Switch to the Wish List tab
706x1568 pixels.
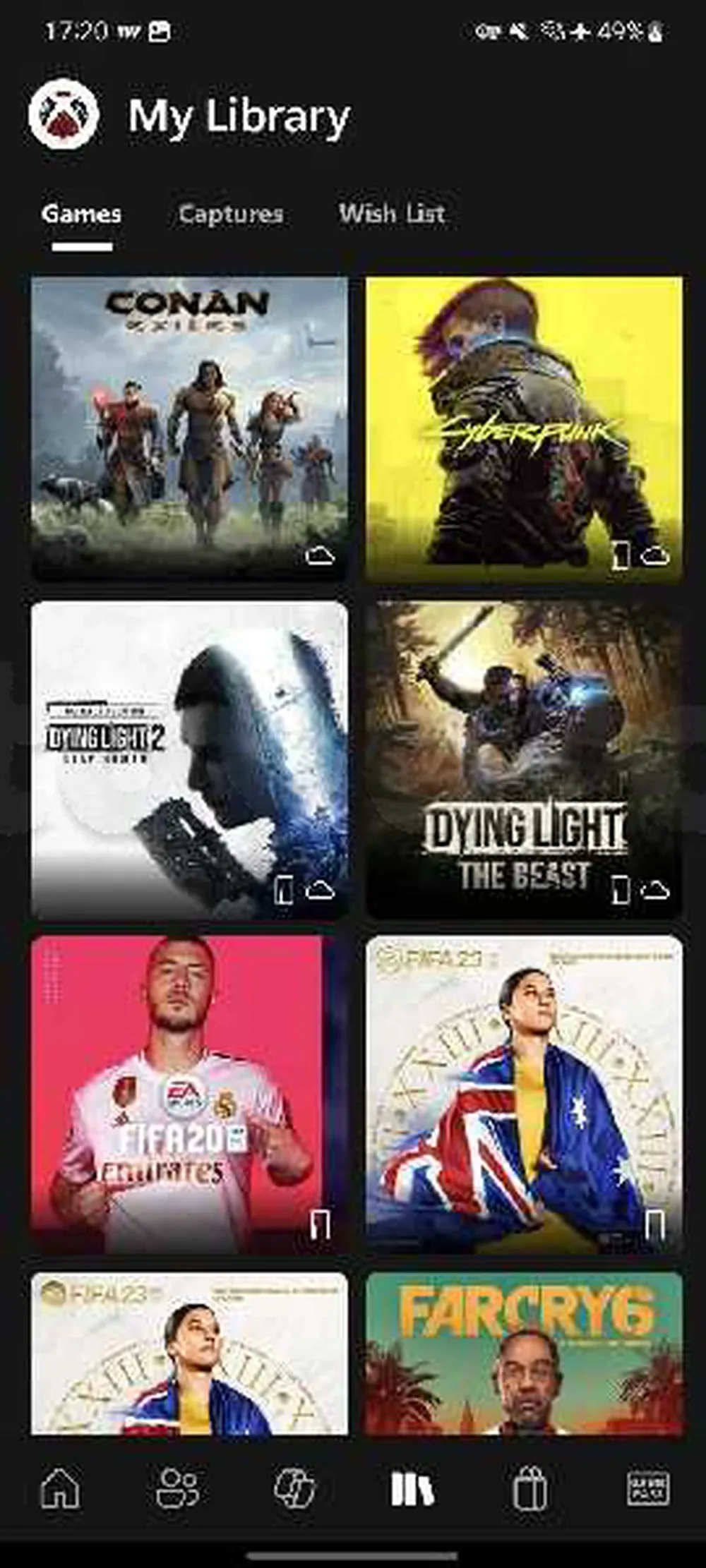point(392,214)
